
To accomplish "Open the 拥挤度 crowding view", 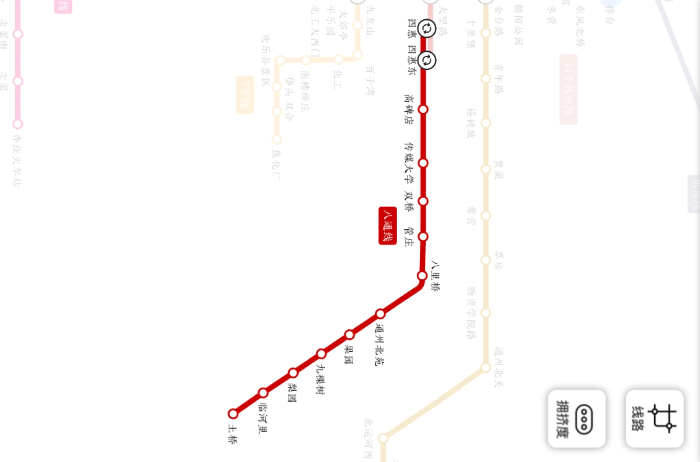I will pos(576,418).
